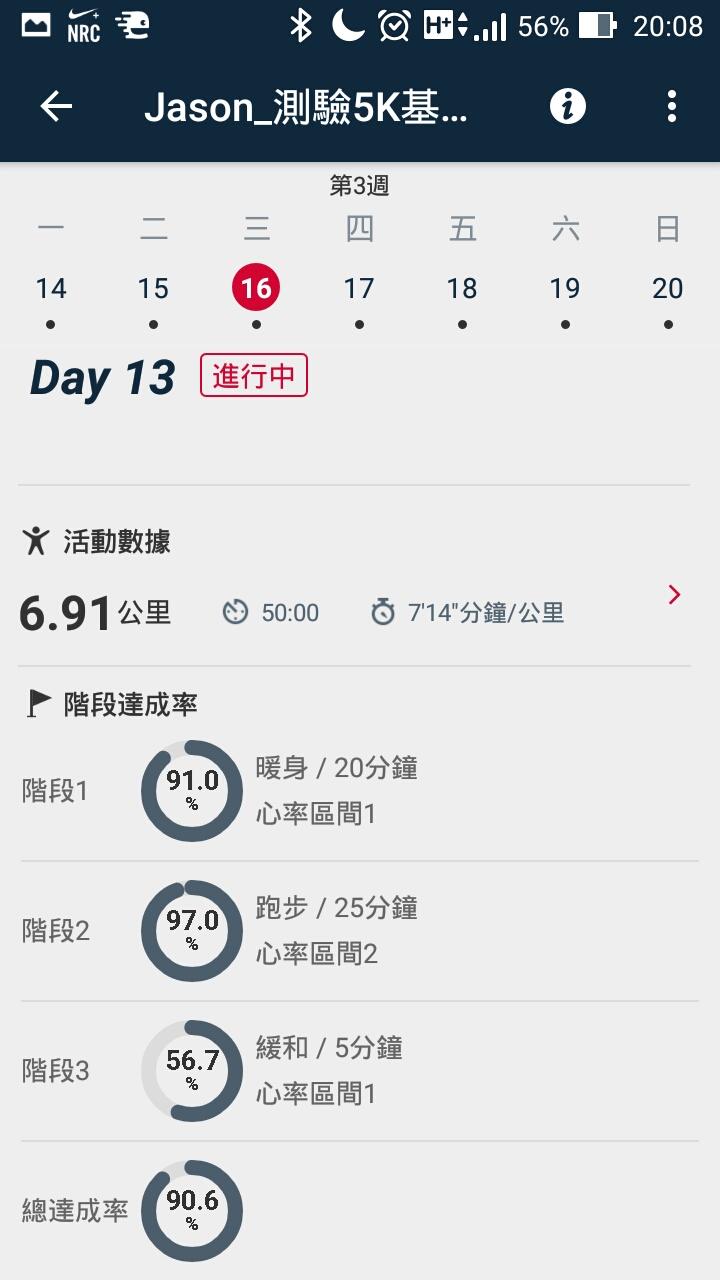Go back using the top-left arrow
This screenshot has width=720, height=1280.
[x=56, y=107]
